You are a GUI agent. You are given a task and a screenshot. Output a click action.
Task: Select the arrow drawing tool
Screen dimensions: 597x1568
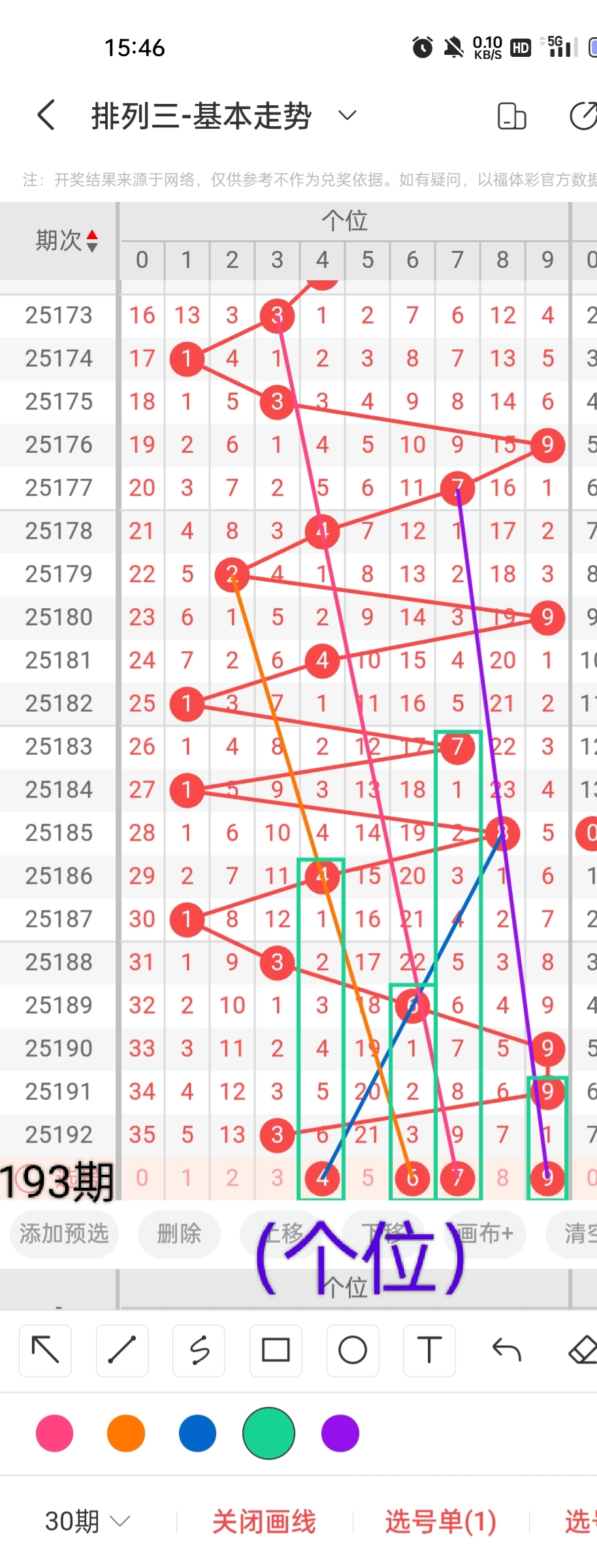pyautogui.click(x=45, y=1350)
